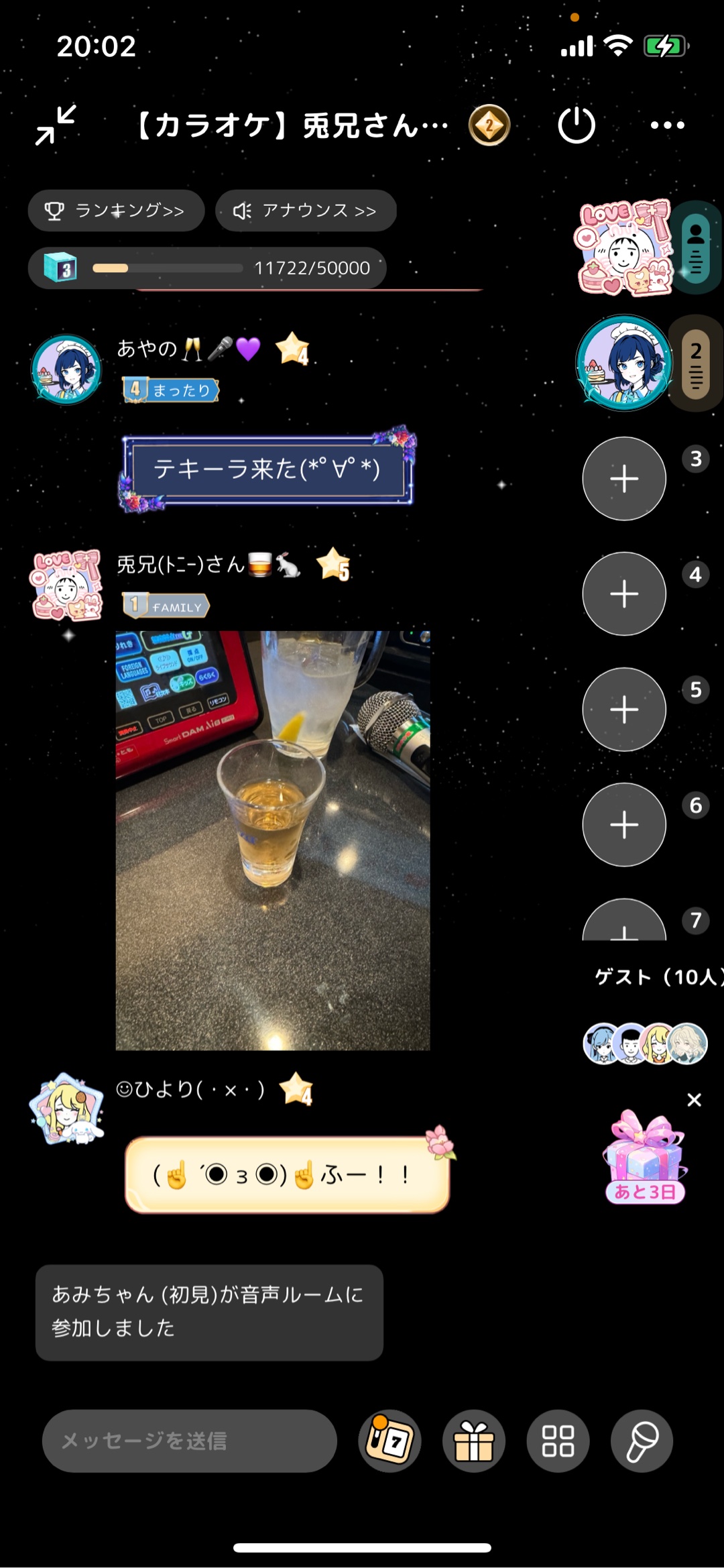Screen dimensions: 724x1568
Task: Open the three-dot overflow menu
Action: click(x=667, y=125)
